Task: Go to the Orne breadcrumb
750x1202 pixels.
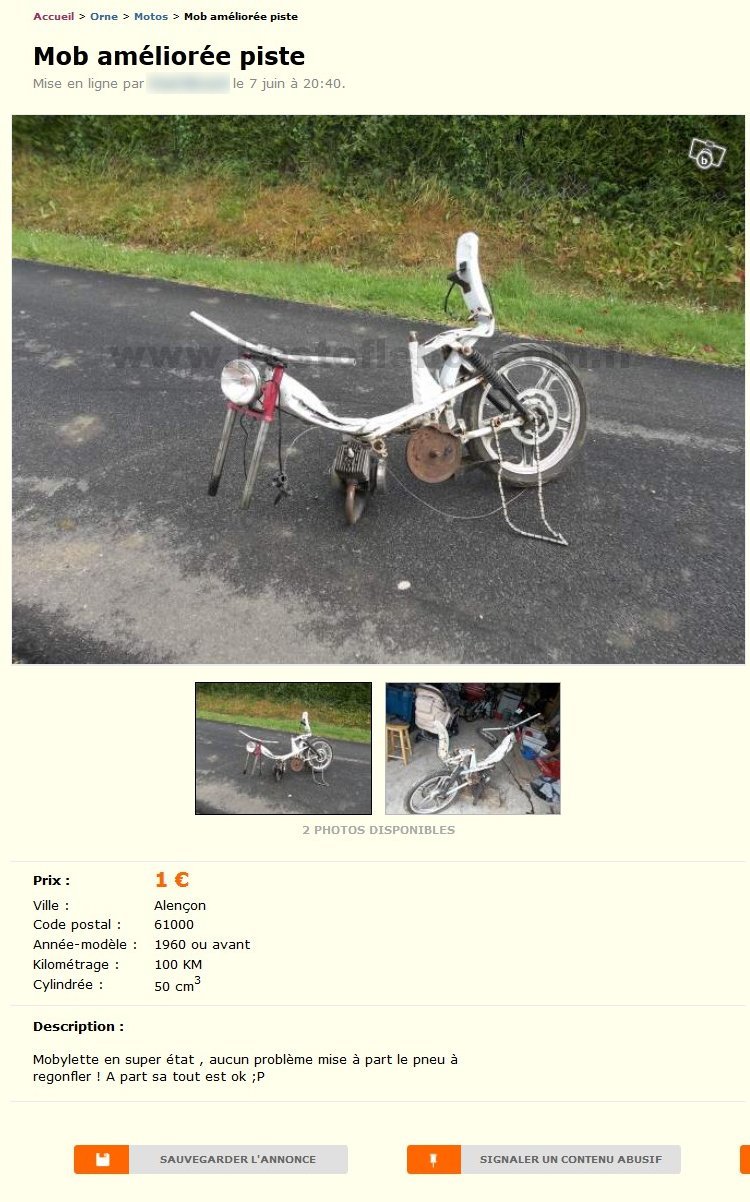Action: 104,17
